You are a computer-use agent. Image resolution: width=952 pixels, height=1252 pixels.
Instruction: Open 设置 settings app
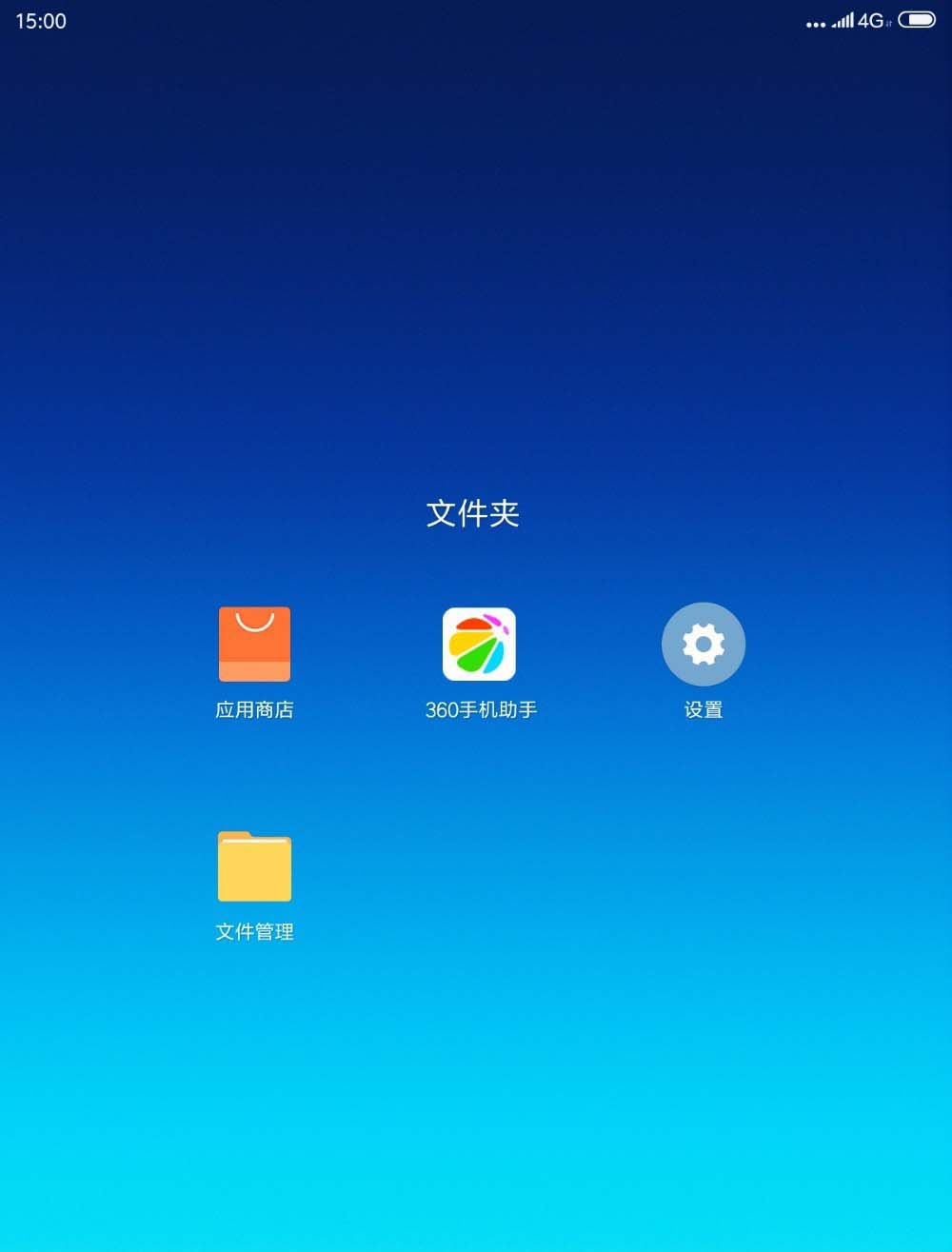click(x=704, y=645)
